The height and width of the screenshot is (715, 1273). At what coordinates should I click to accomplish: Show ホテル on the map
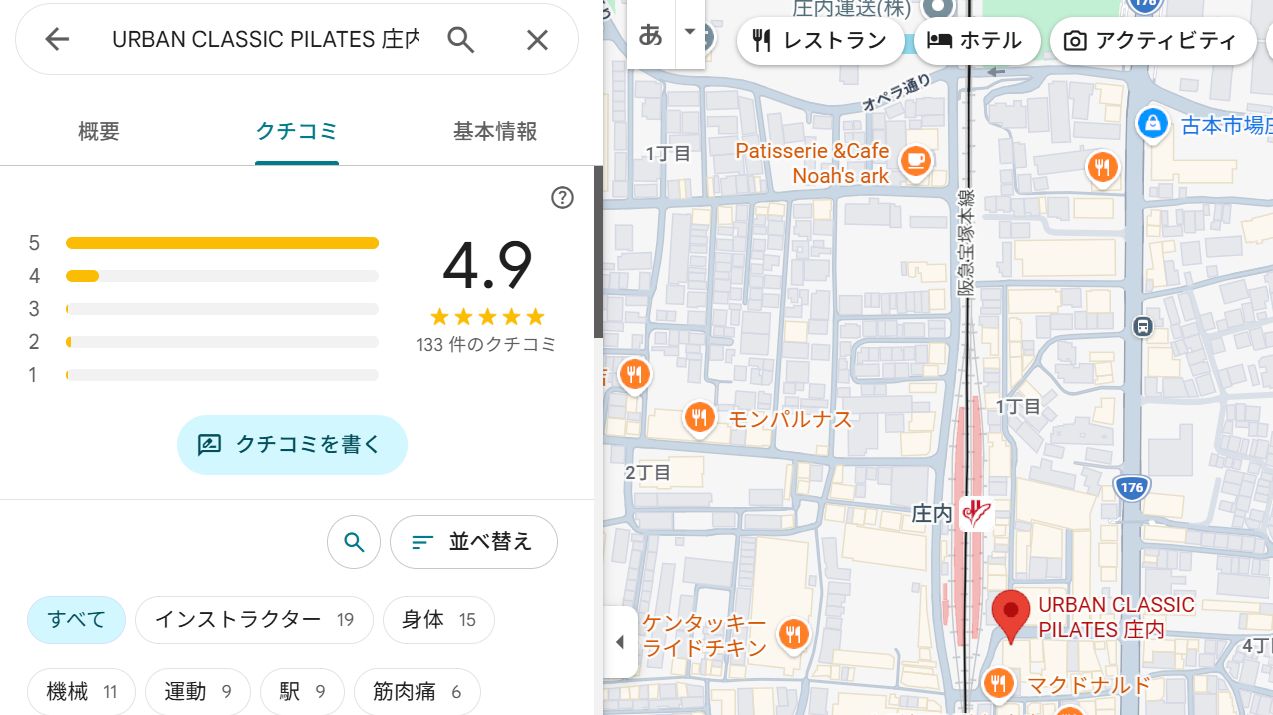click(975, 41)
